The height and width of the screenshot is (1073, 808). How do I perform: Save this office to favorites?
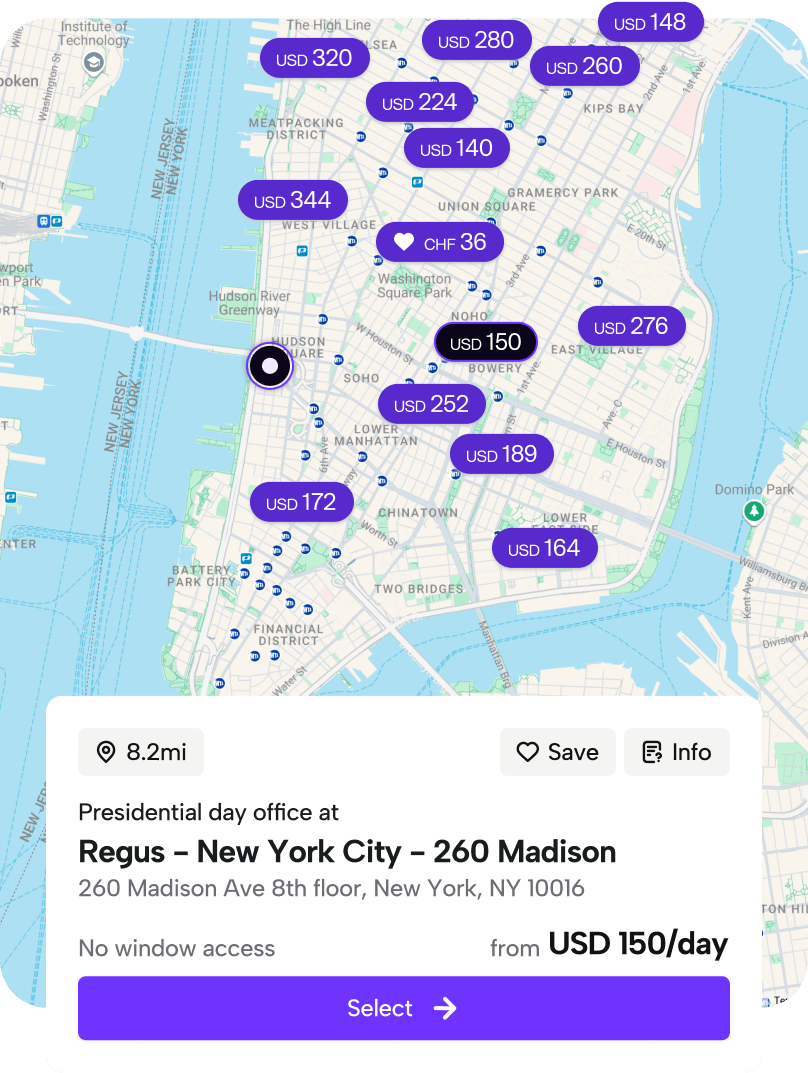pyautogui.click(x=557, y=752)
